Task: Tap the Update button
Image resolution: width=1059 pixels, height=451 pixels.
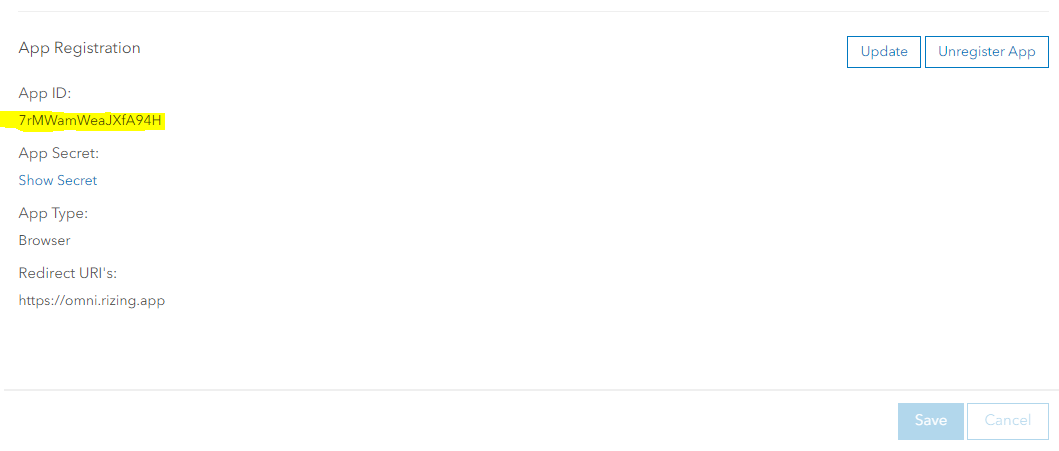Action: point(883,52)
